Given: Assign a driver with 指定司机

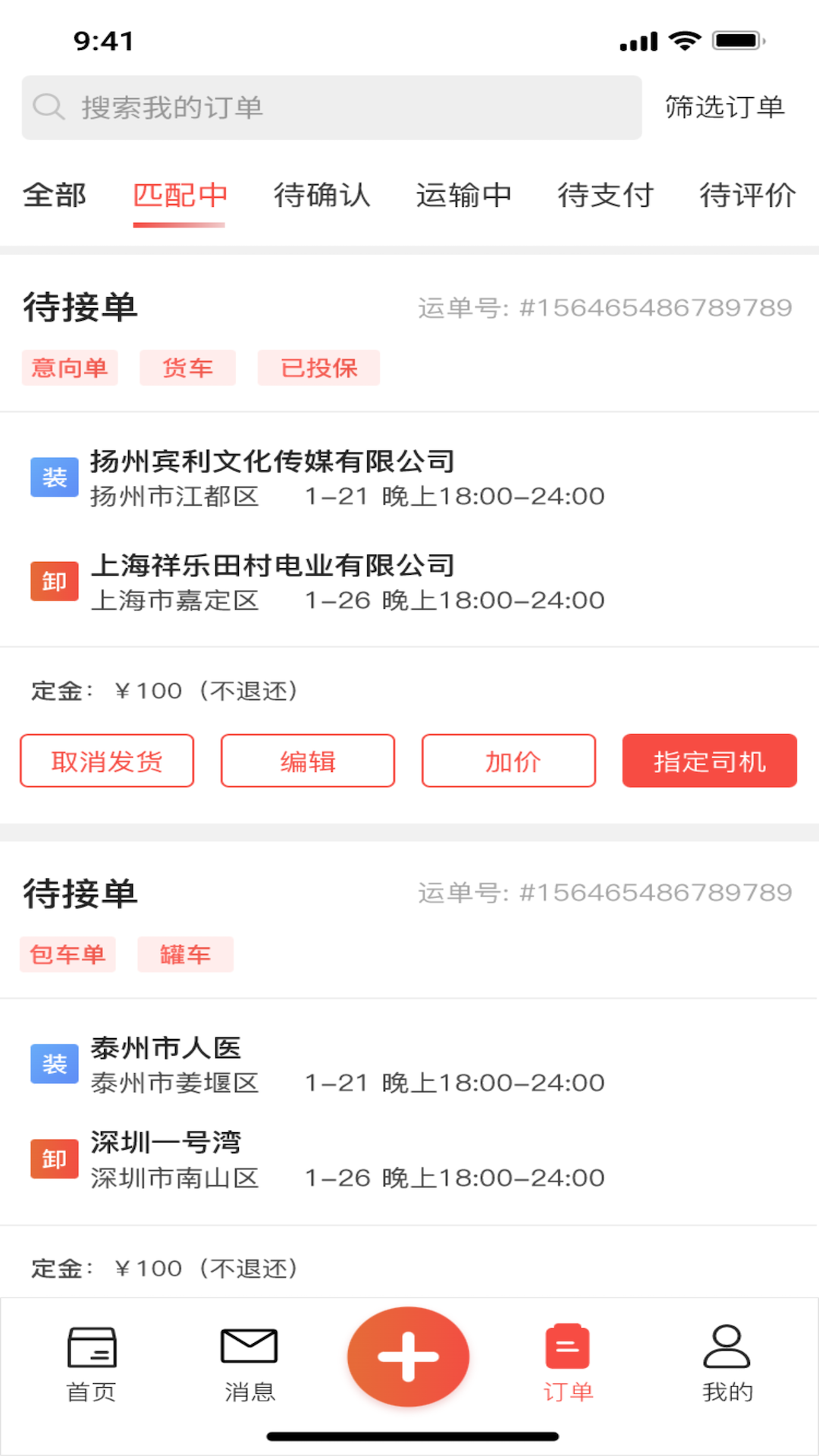Looking at the screenshot, I should pyautogui.click(x=710, y=761).
